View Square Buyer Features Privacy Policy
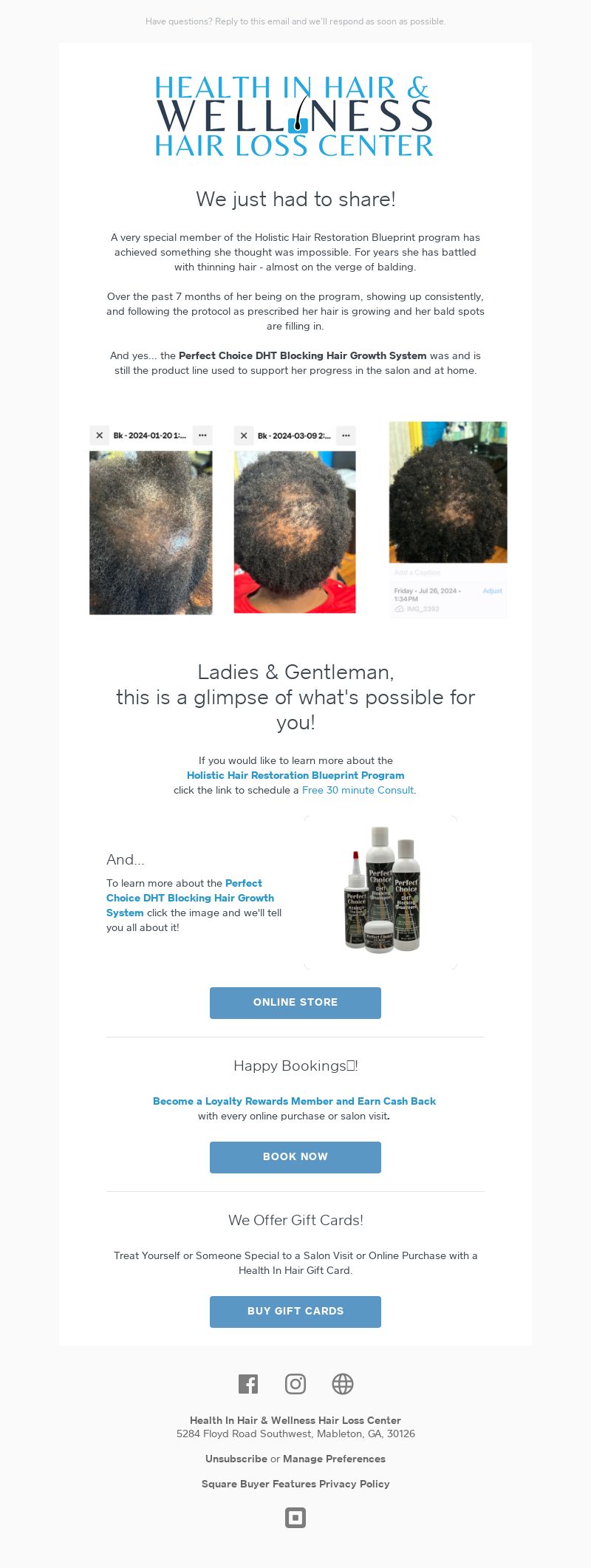The image size is (591, 1568). [295, 1484]
